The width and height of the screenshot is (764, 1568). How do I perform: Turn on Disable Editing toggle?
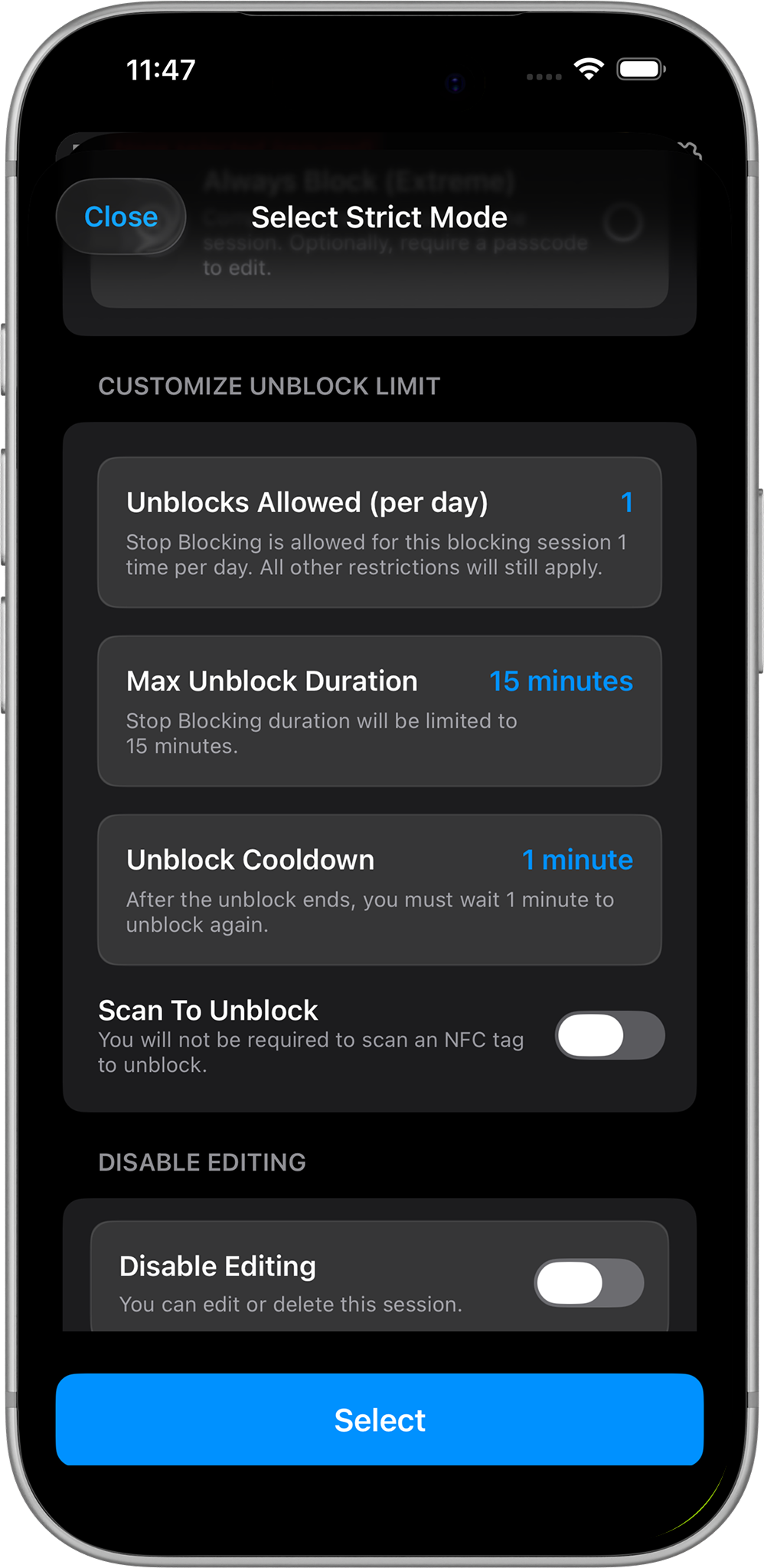click(589, 1283)
